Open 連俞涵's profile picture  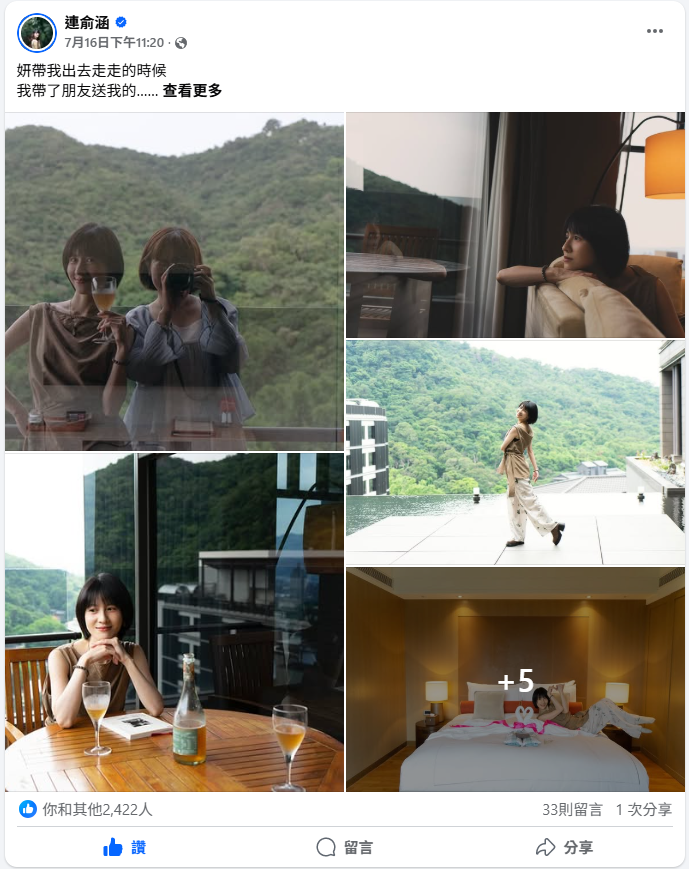(37, 33)
